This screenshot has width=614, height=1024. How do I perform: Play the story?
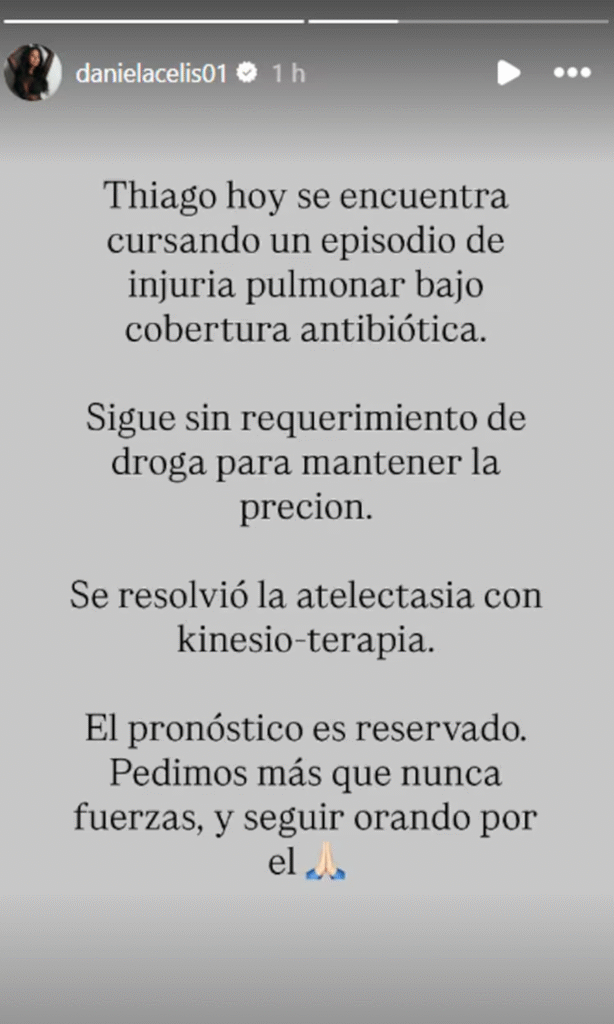[x=509, y=72]
